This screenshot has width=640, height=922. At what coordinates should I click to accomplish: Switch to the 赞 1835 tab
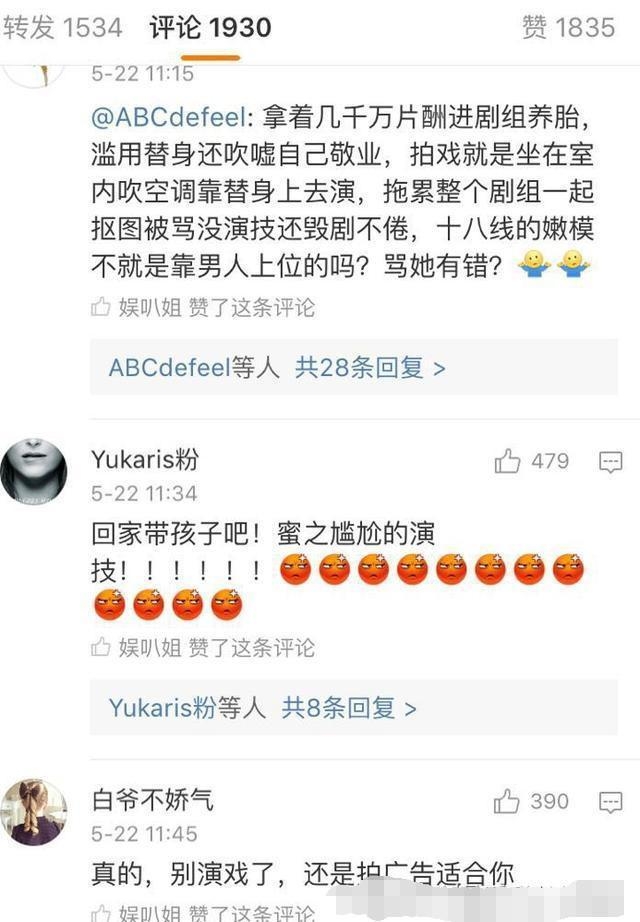click(568, 27)
